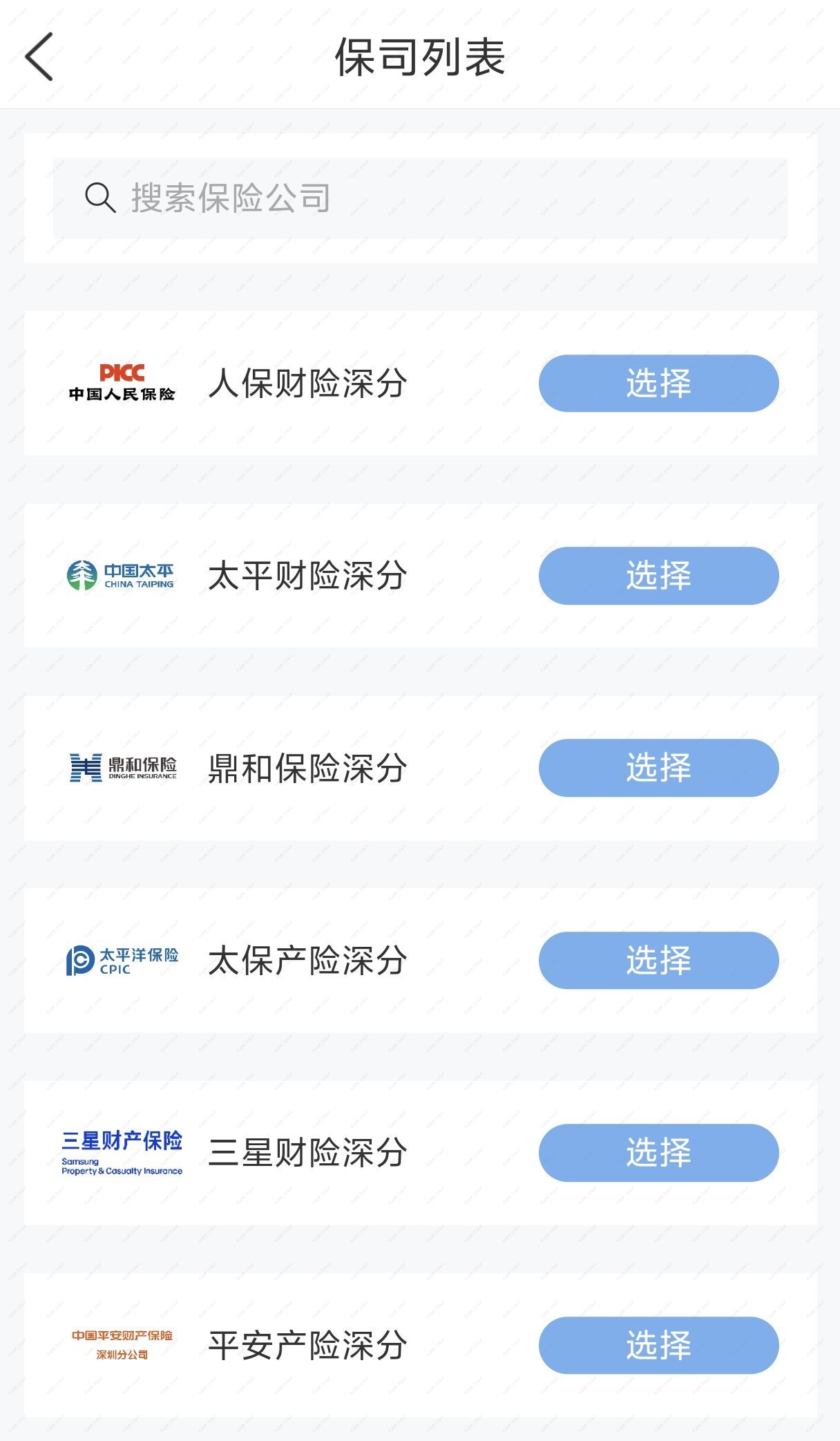Viewport: 840px width, 1441px height.
Task: Select 人保财险深分 with its 选择 button
Action: (658, 384)
